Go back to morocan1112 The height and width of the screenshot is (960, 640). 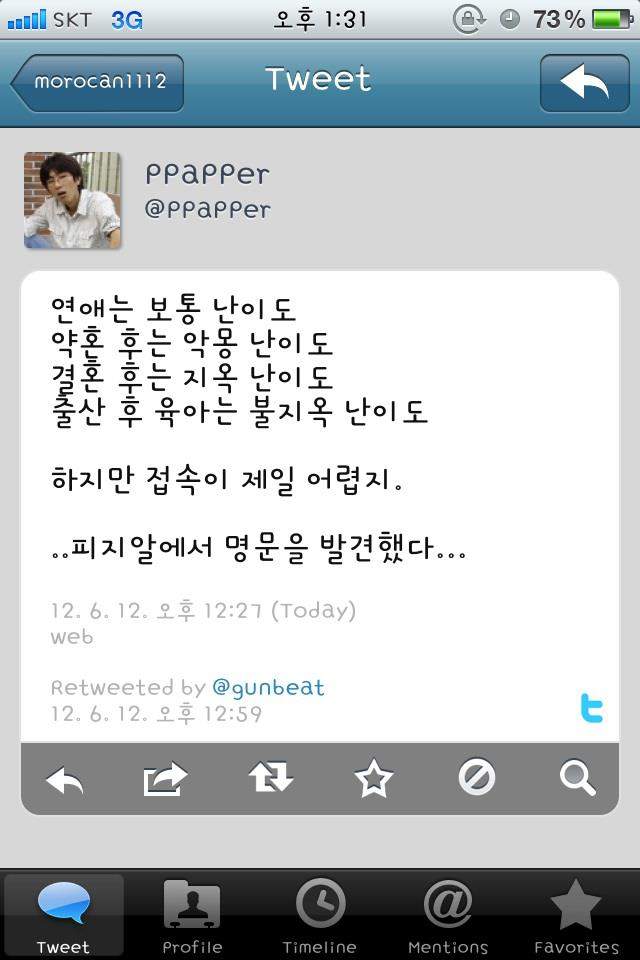pyautogui.click(x=98, y=82)
